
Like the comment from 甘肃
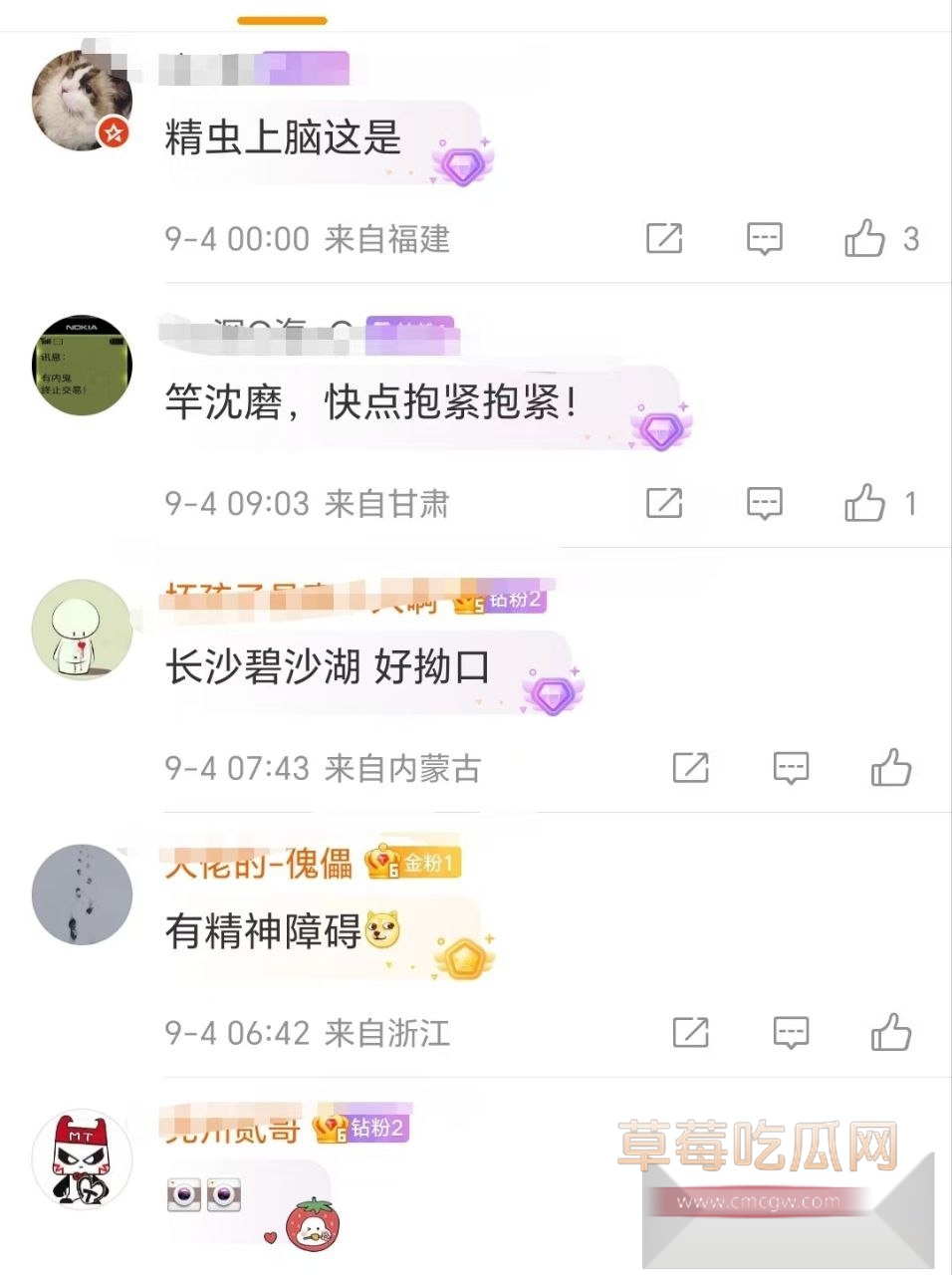864,503
